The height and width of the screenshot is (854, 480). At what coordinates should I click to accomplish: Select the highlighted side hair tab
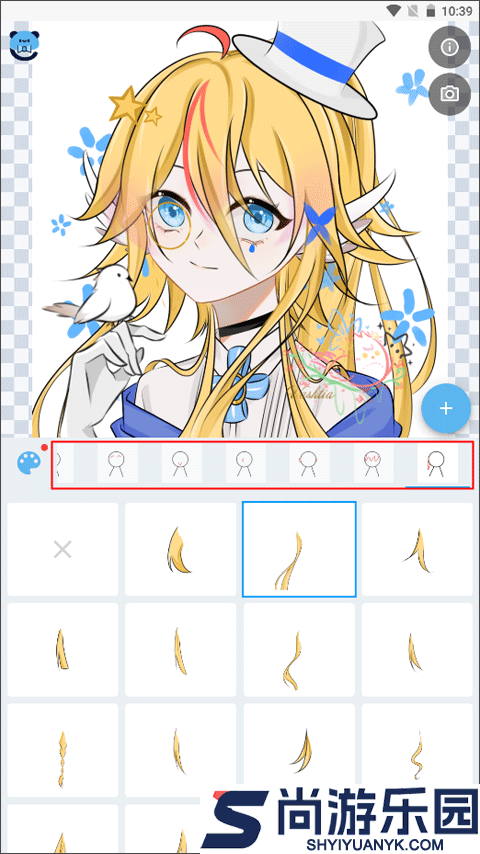coord(438,463)
